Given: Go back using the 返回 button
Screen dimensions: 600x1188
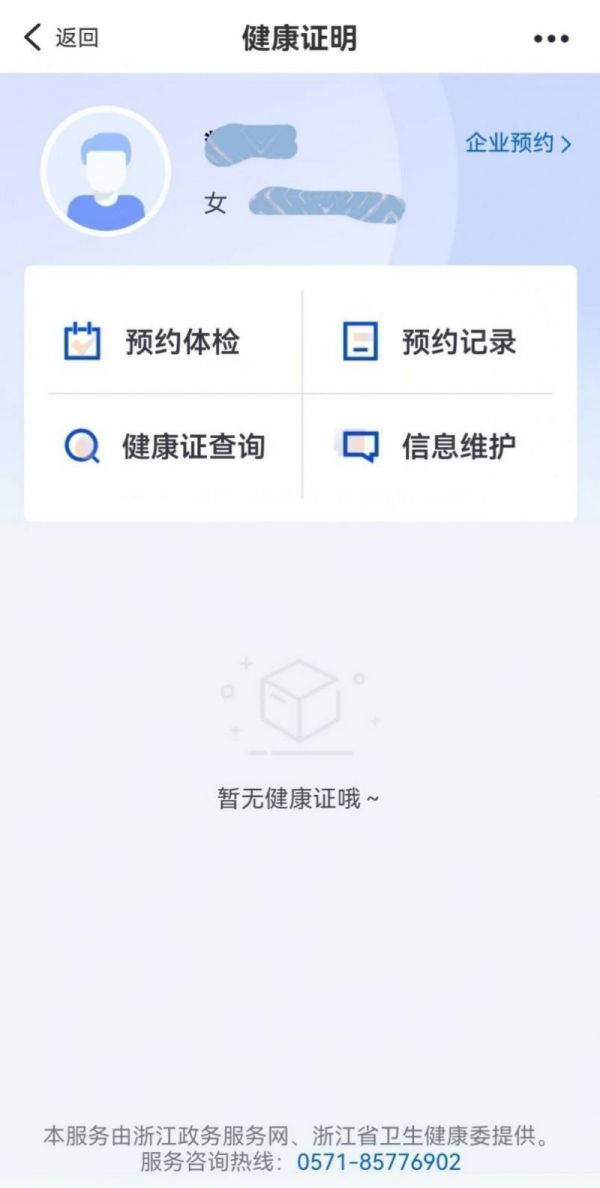Looking at the screenshot, I should (62, 38).
